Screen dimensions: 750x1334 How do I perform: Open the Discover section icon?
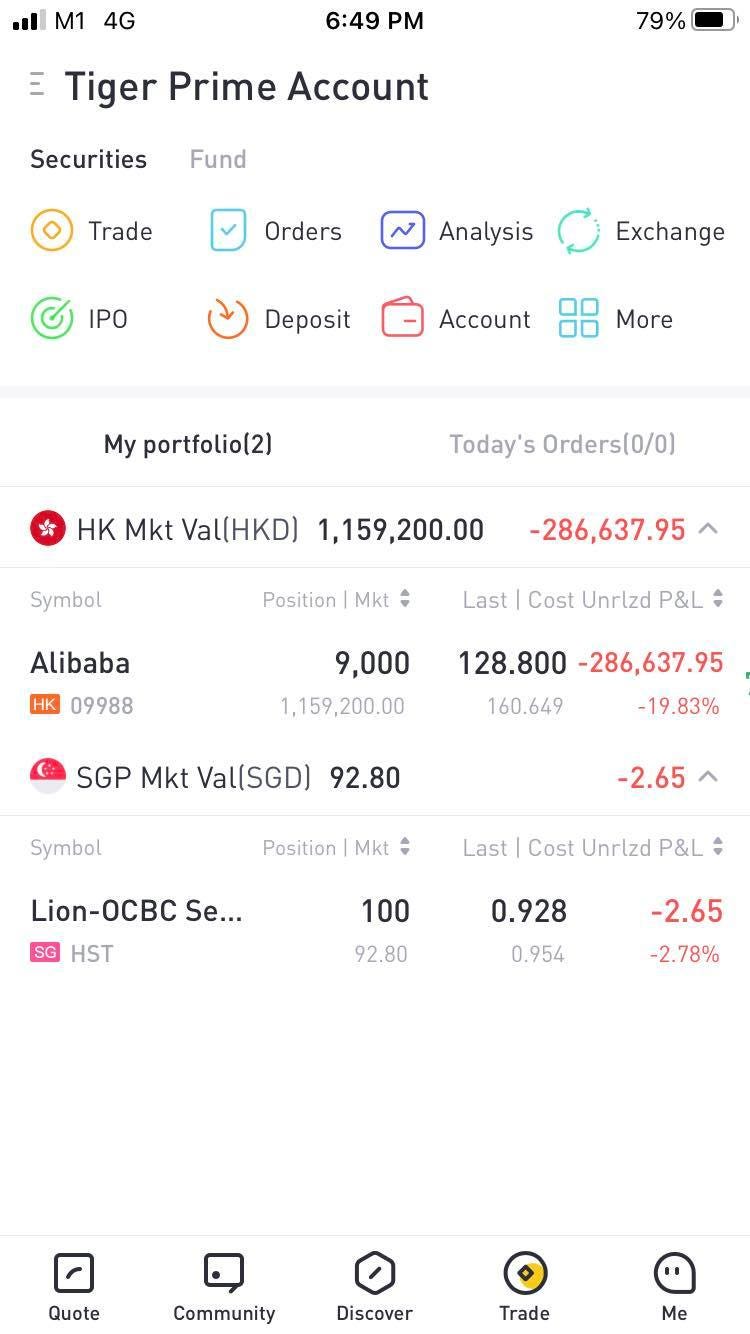coord(374,1274)
